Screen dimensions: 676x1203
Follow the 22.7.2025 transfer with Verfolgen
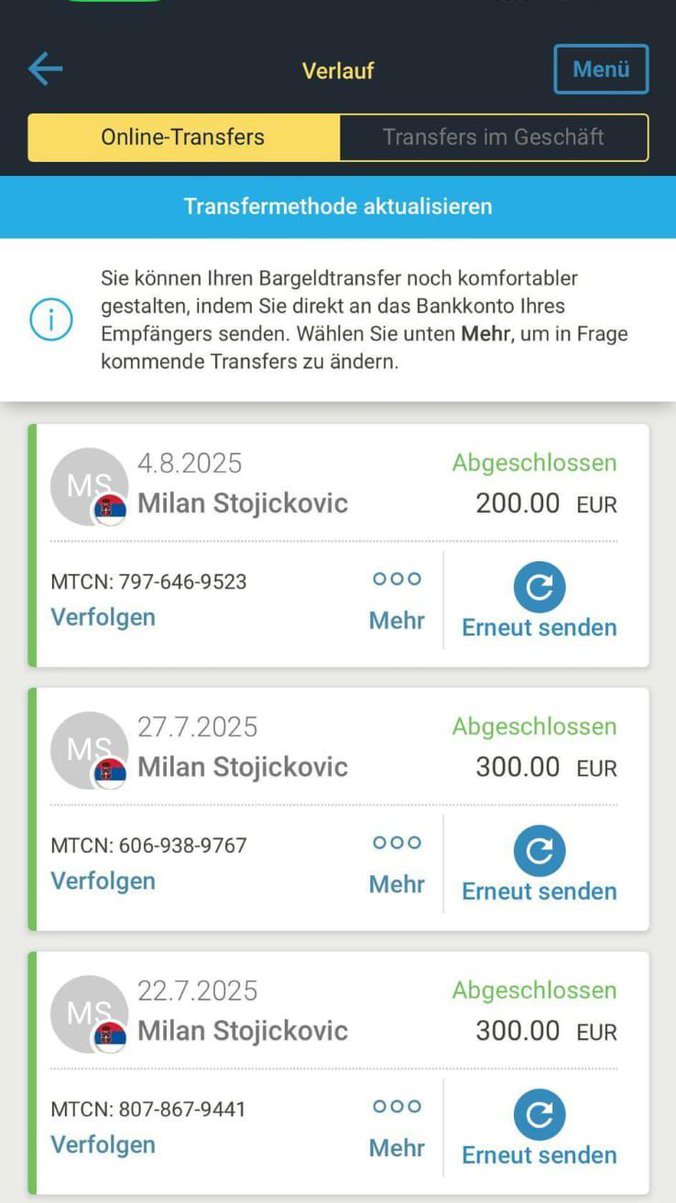[103, 1145]
